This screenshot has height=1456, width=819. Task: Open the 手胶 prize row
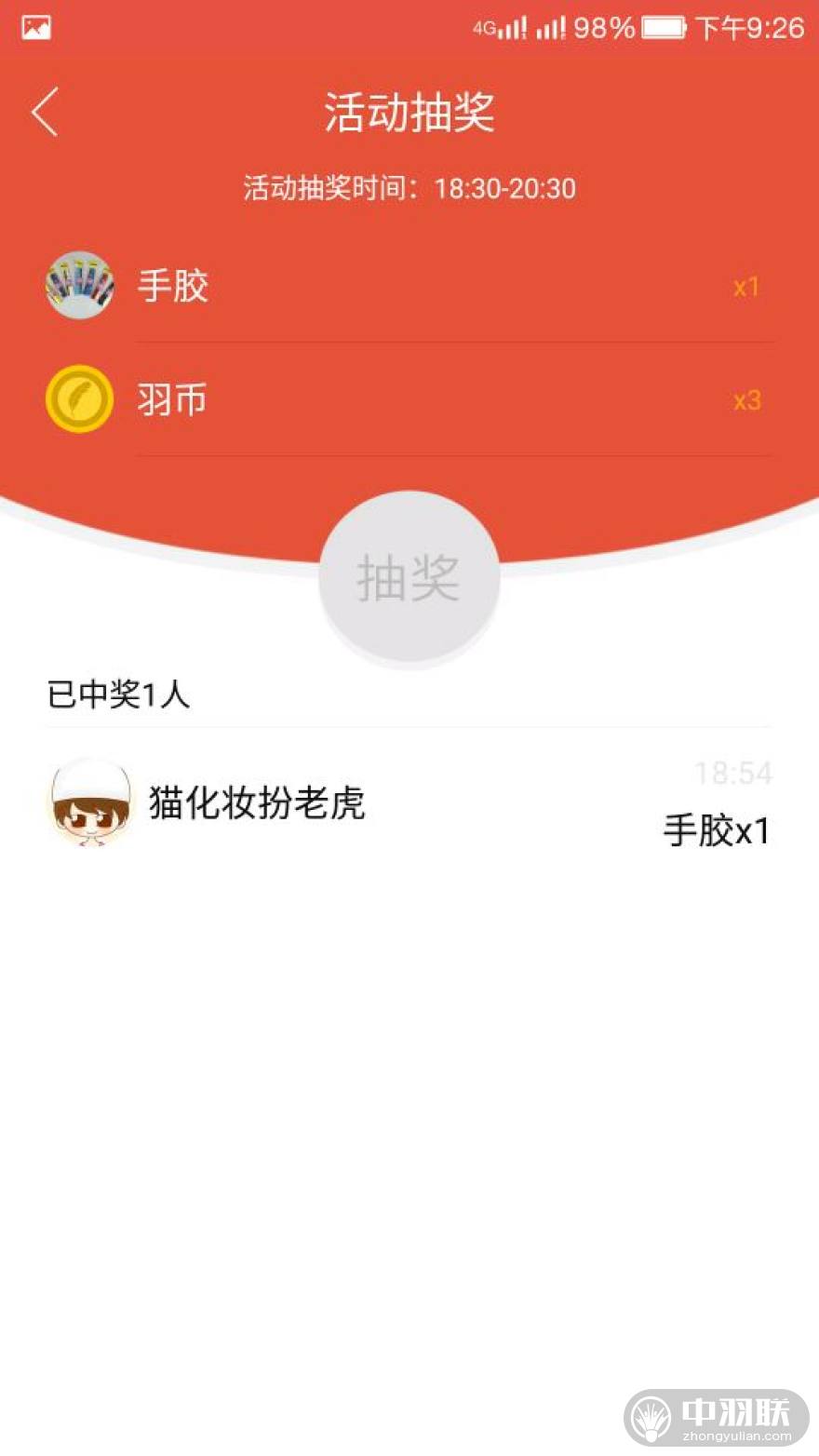click(409, 286)
